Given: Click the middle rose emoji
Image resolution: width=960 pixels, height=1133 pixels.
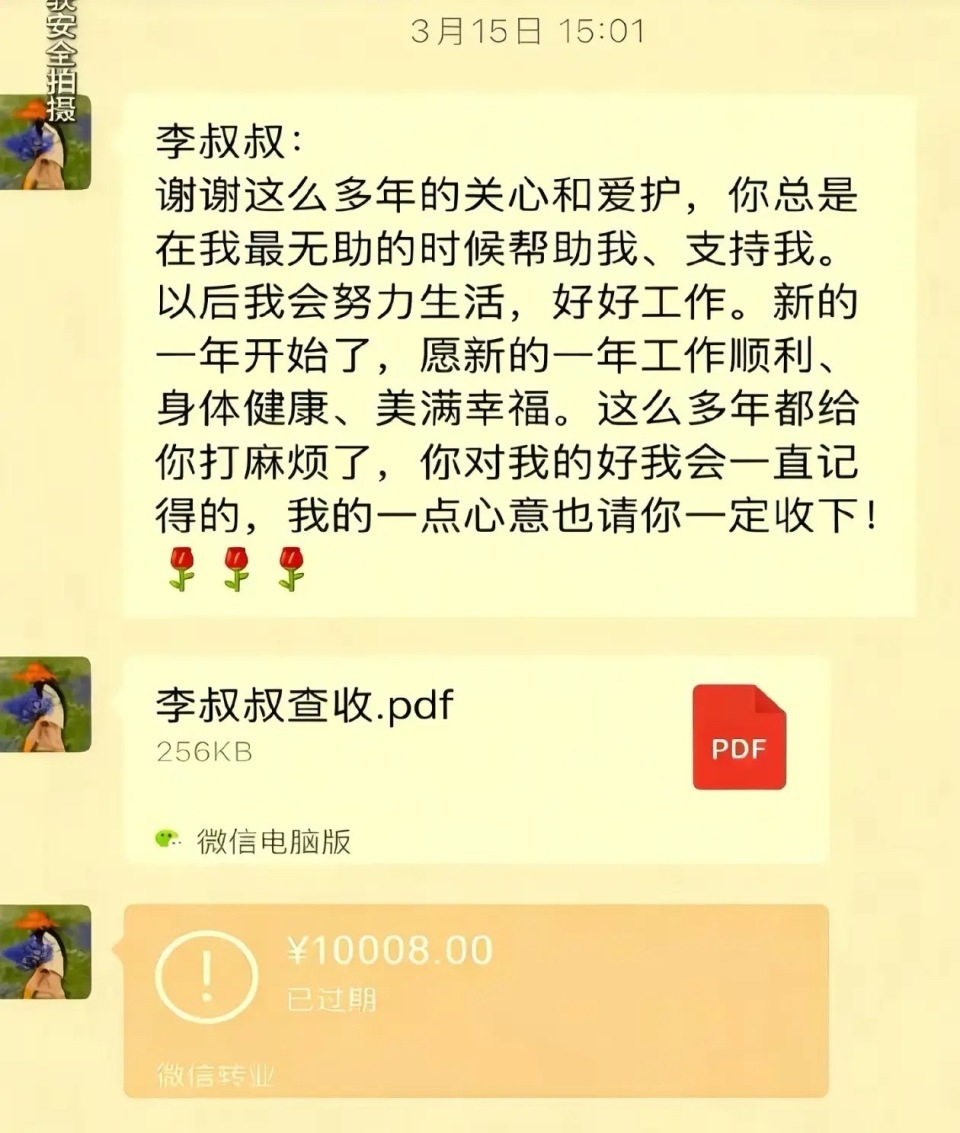Looking at the screenshot, I should click(234, 567).
